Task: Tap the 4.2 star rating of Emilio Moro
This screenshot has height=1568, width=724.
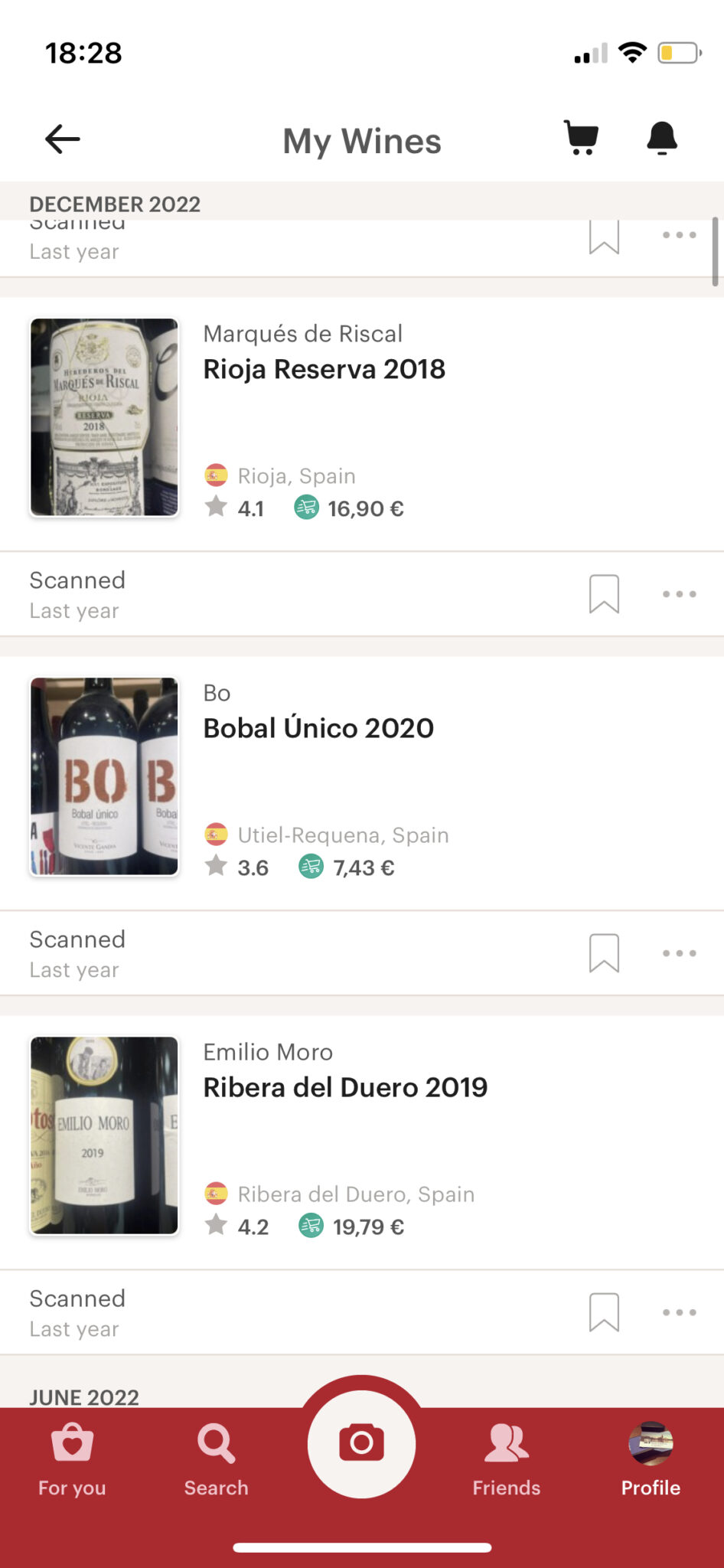Action: pyautogui.click(x=237, y=1226)
